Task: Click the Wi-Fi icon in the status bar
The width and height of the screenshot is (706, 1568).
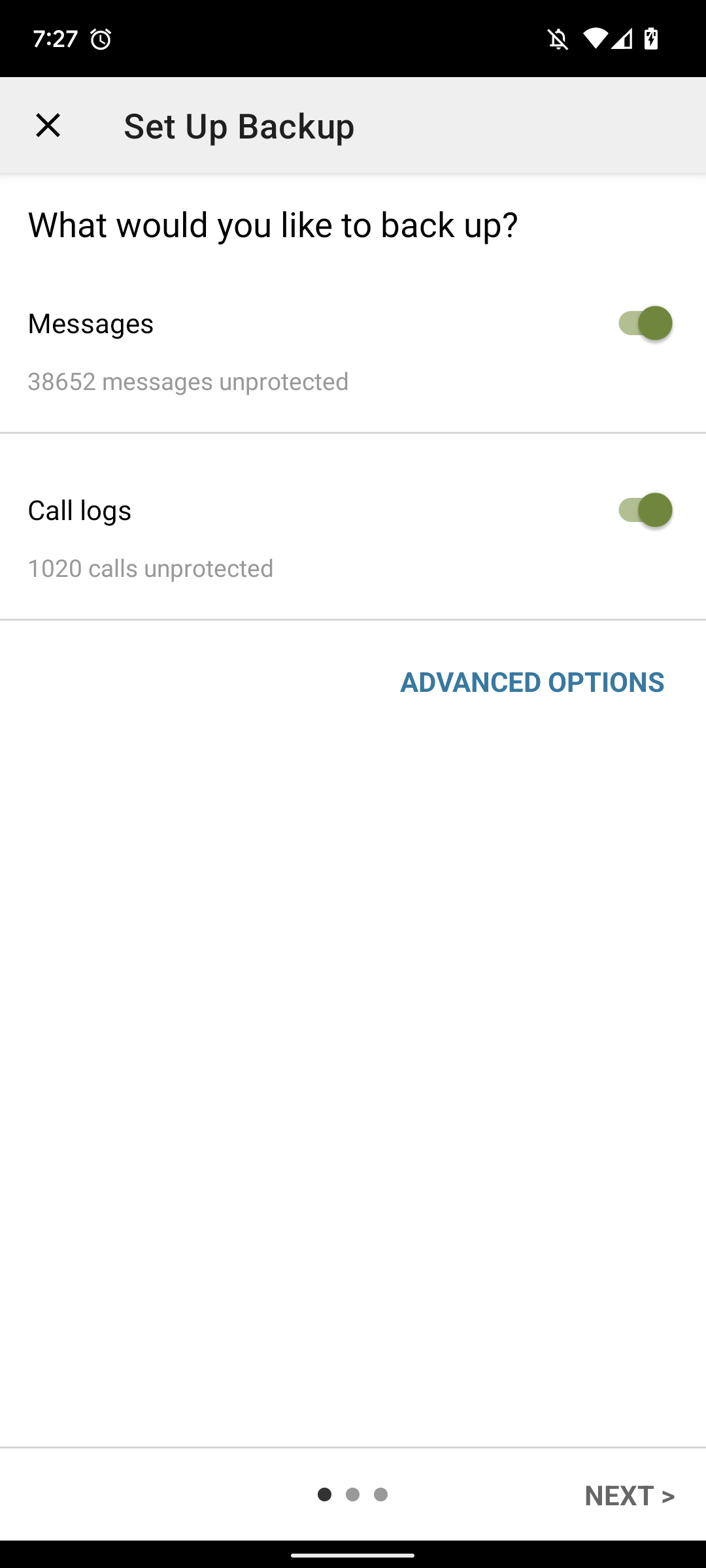Action: point(597,39)
